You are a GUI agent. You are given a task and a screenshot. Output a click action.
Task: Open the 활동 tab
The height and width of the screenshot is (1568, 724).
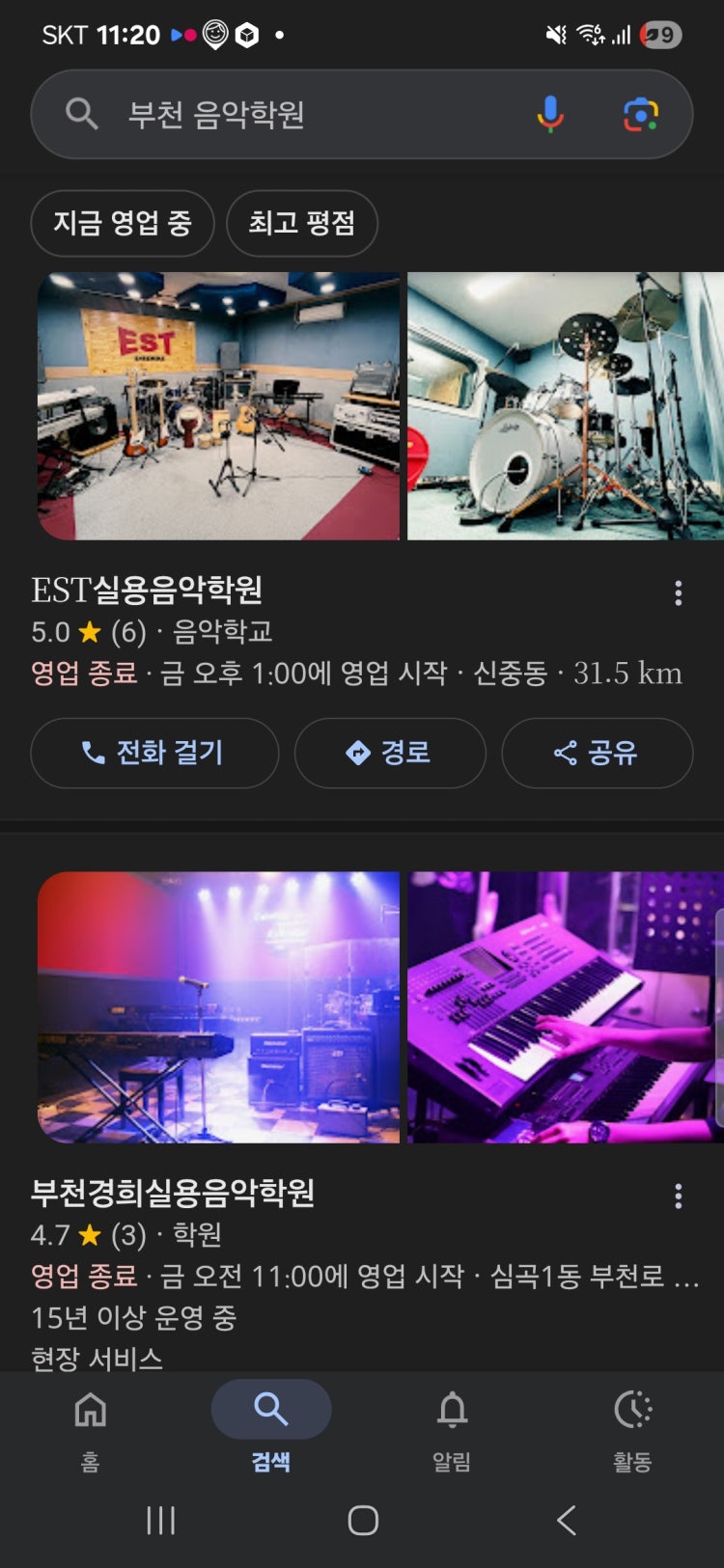[x=632, y=1425]
